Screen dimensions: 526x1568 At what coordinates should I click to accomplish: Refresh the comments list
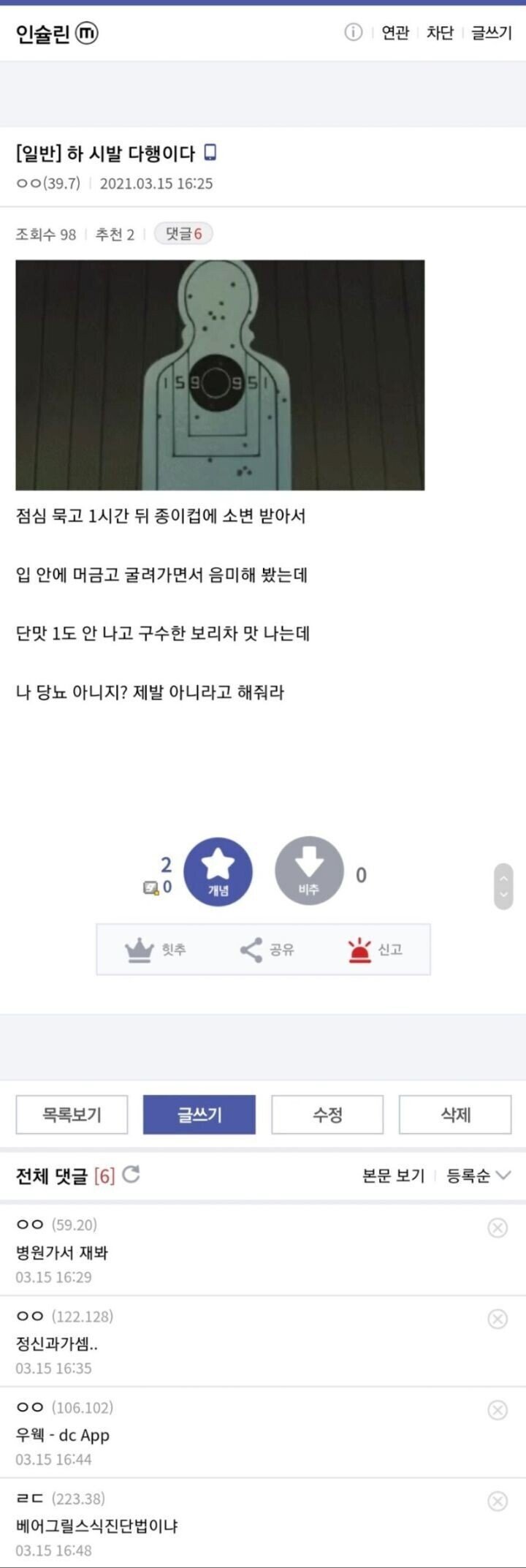(131, 1175)
